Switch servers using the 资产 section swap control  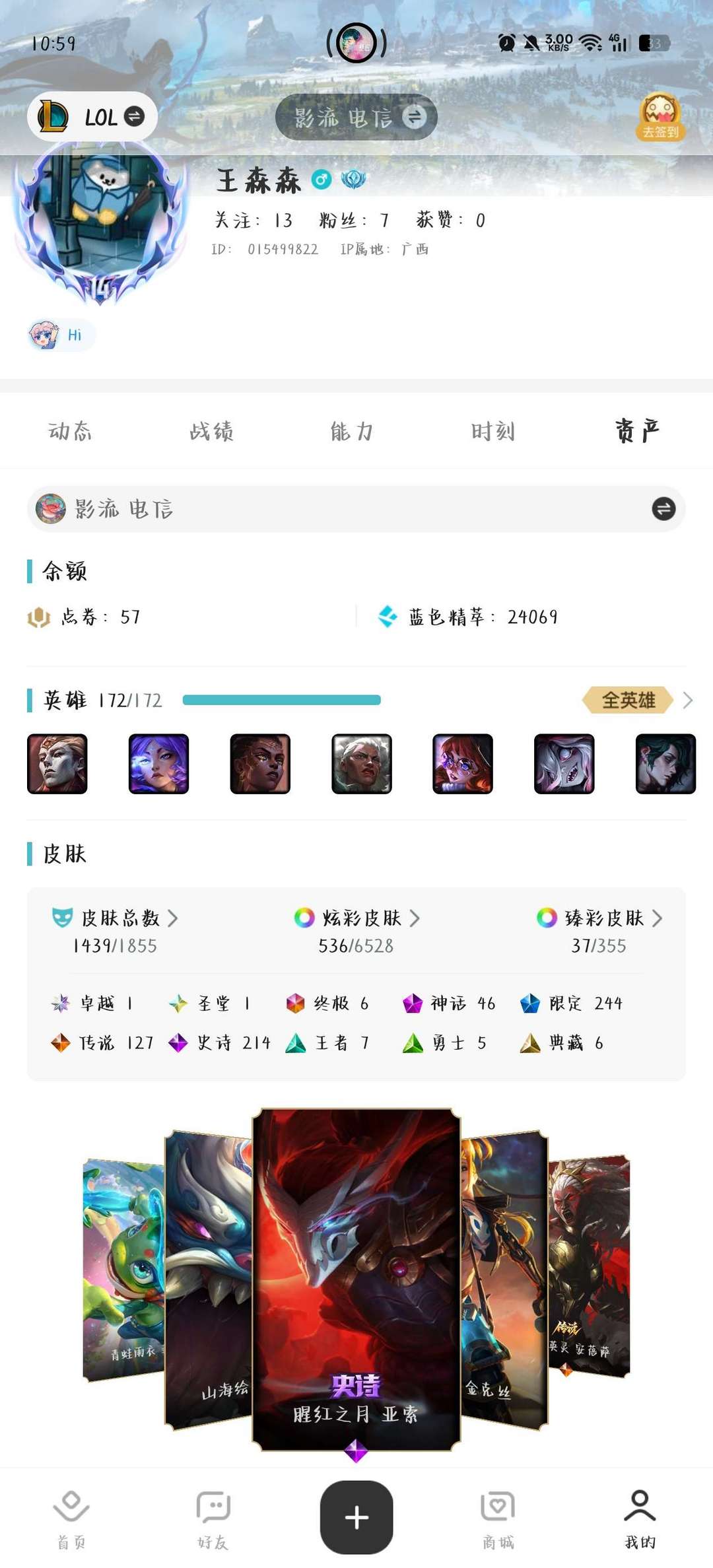663,509
